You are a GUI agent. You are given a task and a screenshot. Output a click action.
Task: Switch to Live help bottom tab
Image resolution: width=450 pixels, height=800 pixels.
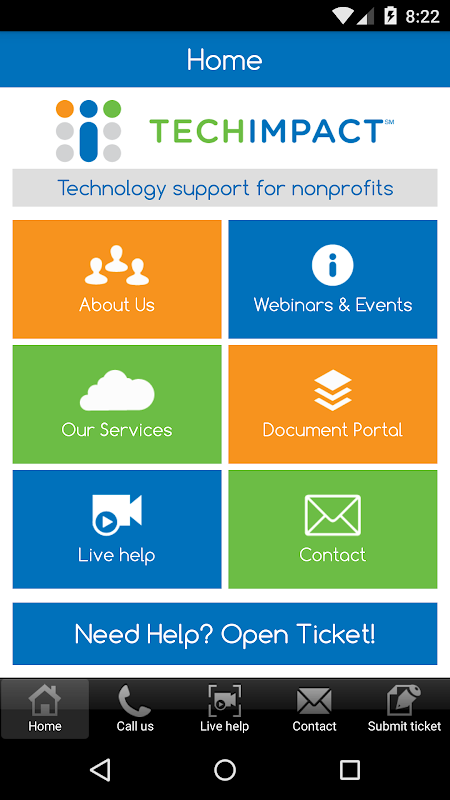(x=224, y=709)
